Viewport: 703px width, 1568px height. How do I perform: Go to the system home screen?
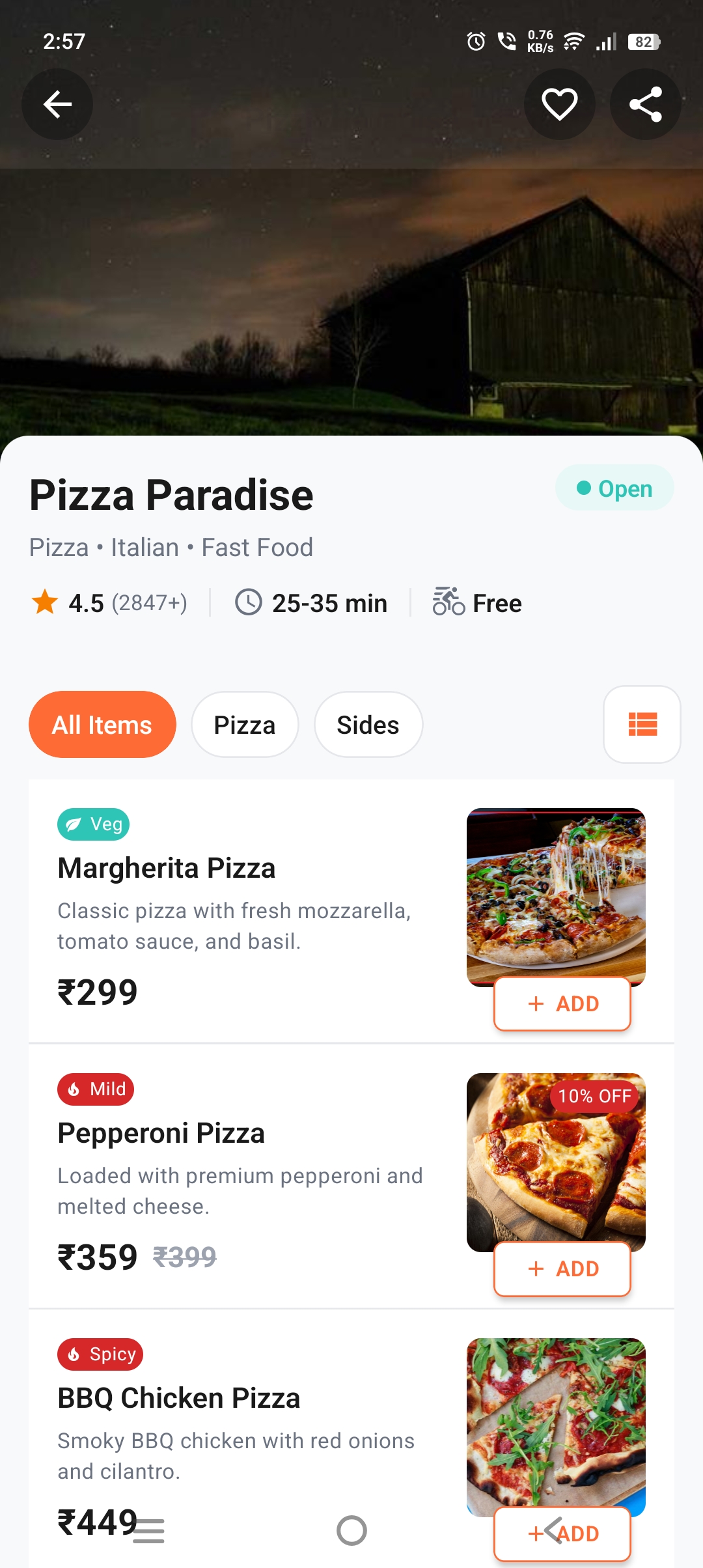tap(351, 1530)
